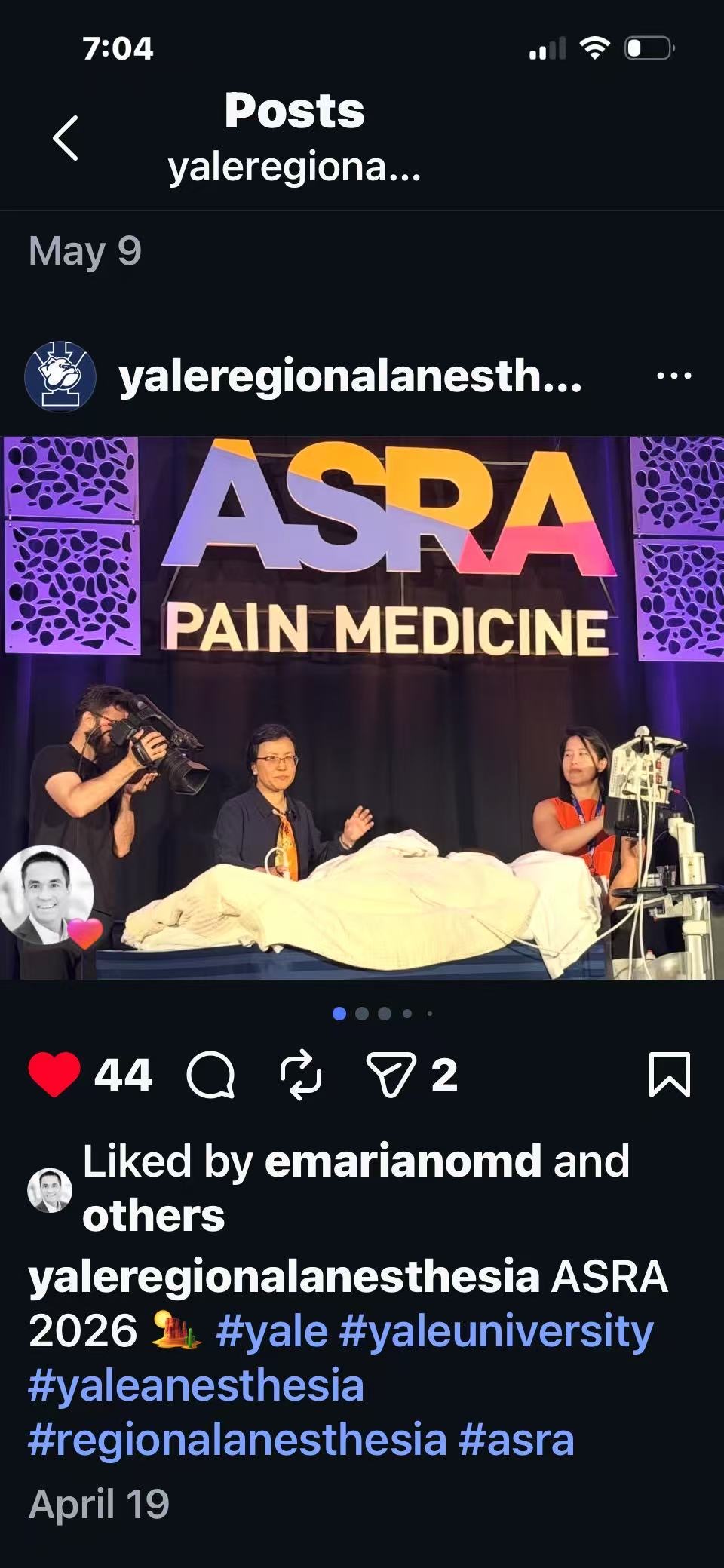Tap the yaleregionalanesth… username in post header
Viewport: 724px width, 1568px height.
point(350,376)
